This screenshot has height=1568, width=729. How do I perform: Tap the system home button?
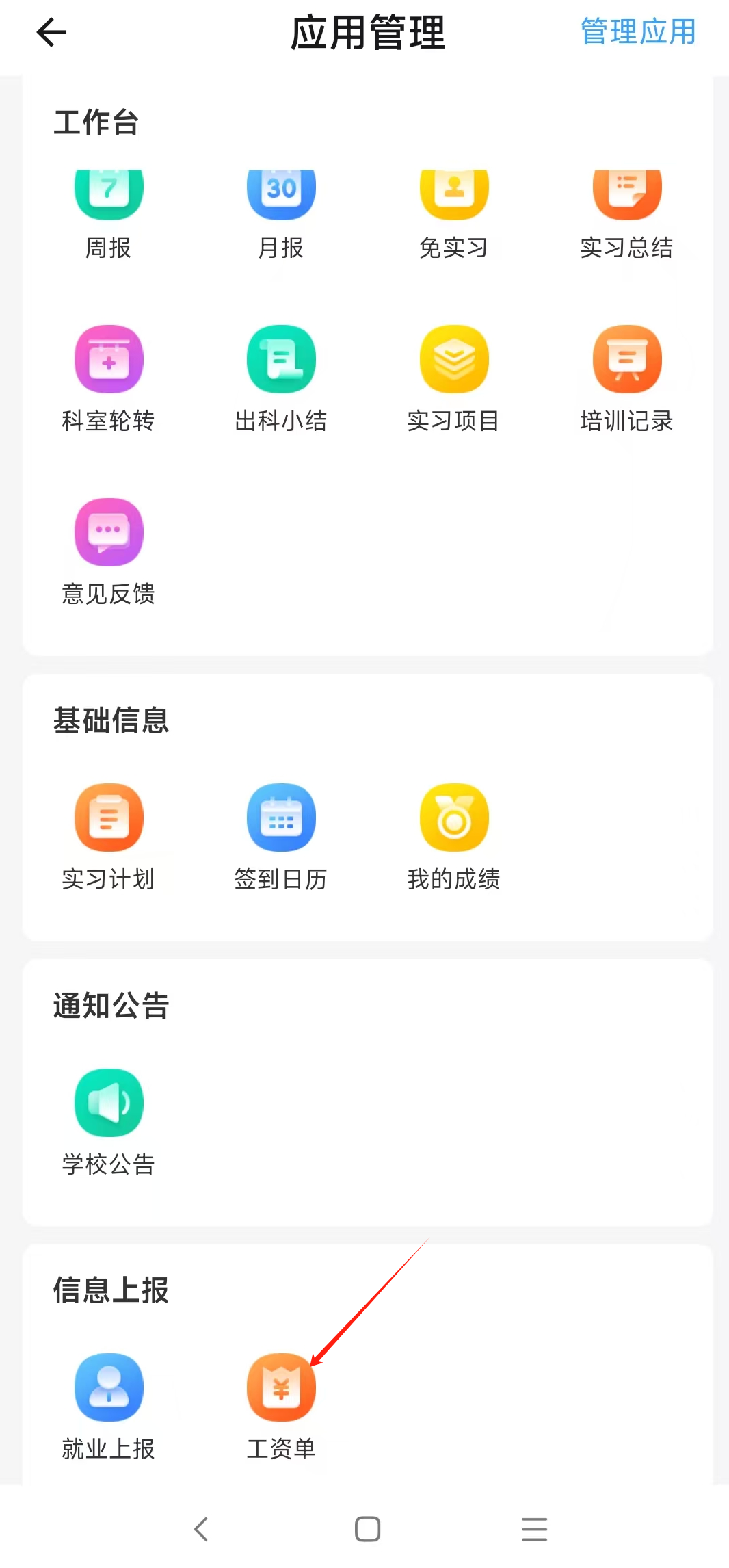point(367,1529)
